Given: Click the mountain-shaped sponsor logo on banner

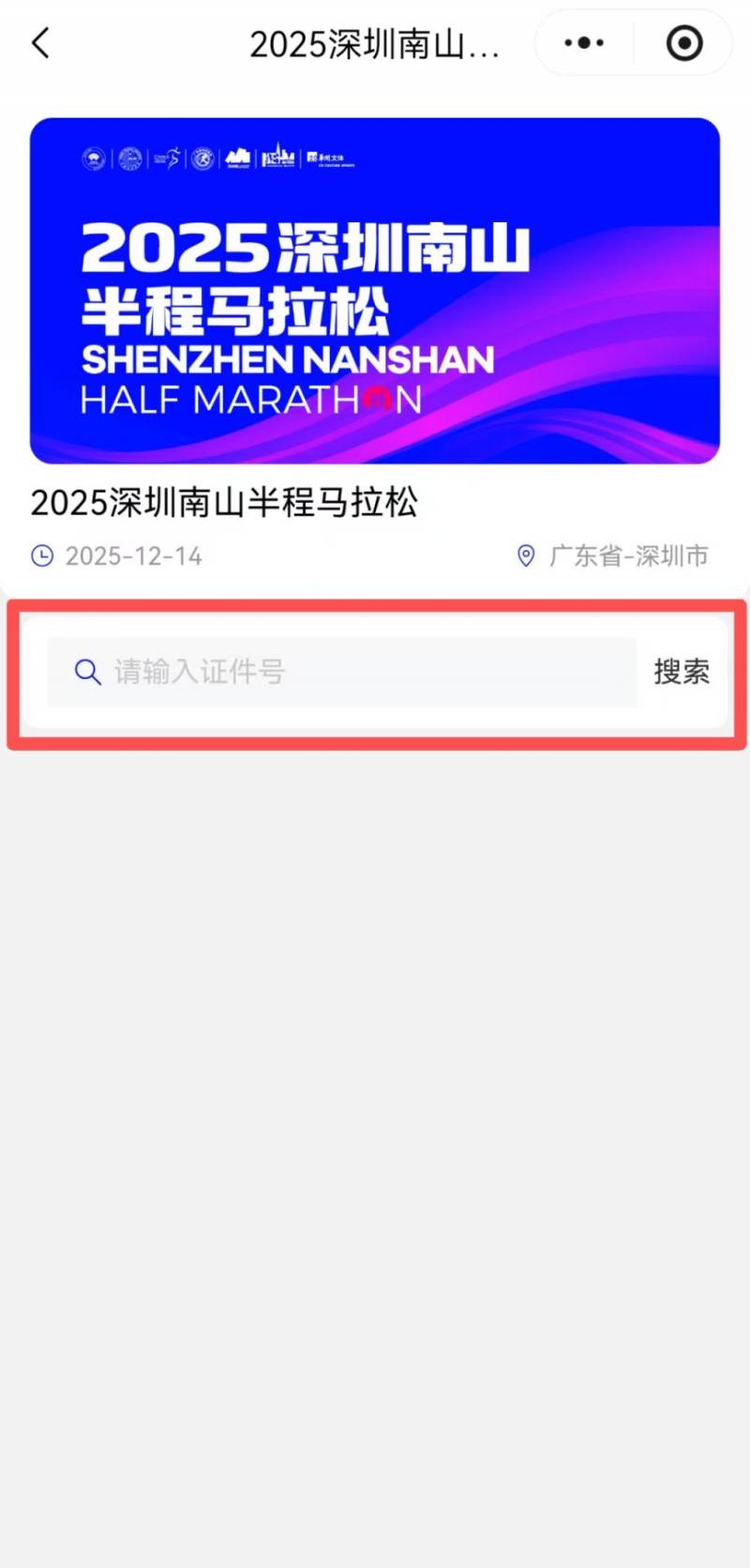Looking at the screenshot, I should tap(237, 158).
